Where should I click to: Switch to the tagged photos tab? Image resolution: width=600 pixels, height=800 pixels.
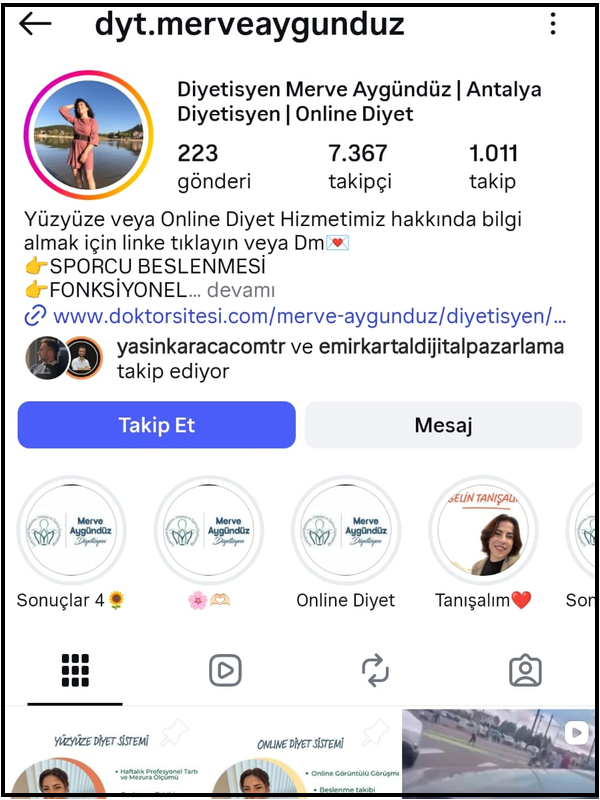pyautogui.click(x=525, y=670)
